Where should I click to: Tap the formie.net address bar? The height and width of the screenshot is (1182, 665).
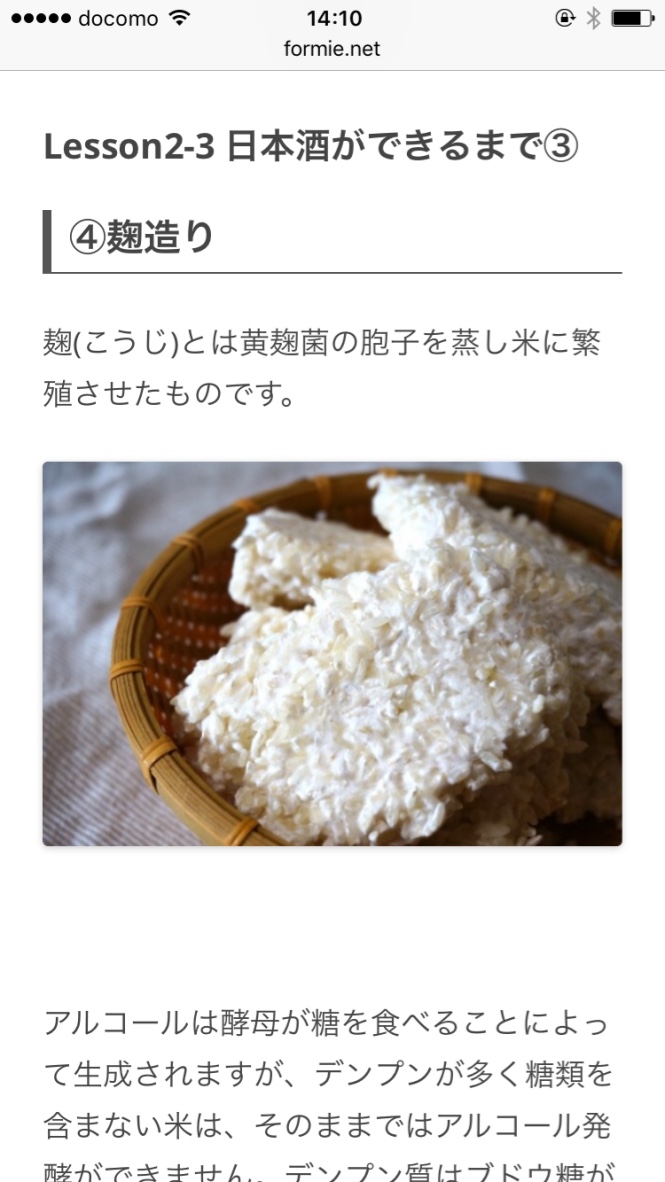tap(332, 49)
